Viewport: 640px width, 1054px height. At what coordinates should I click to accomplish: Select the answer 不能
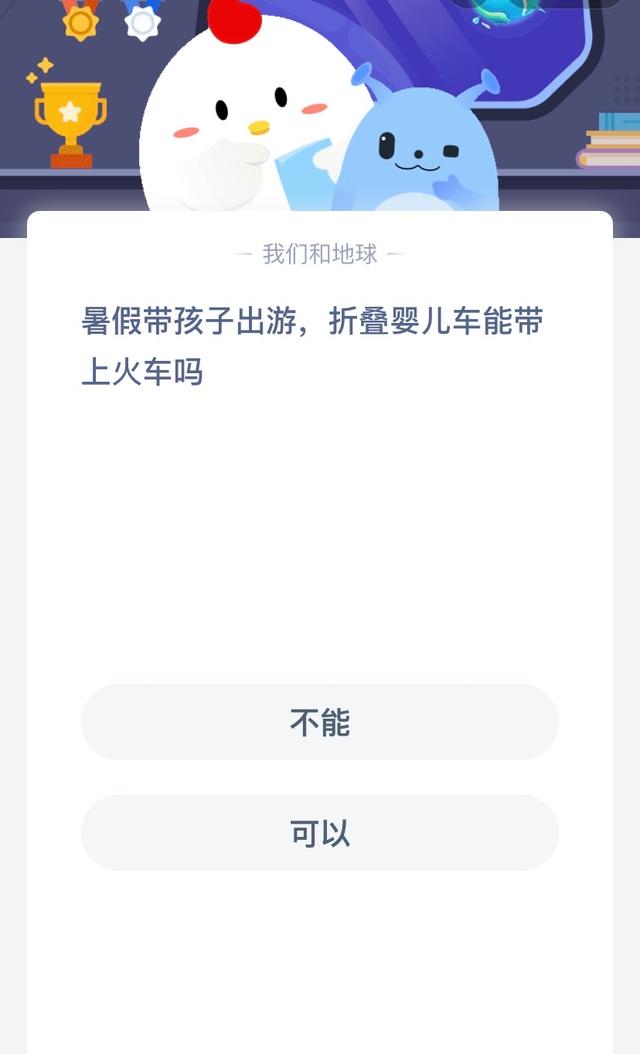[320, 722]
